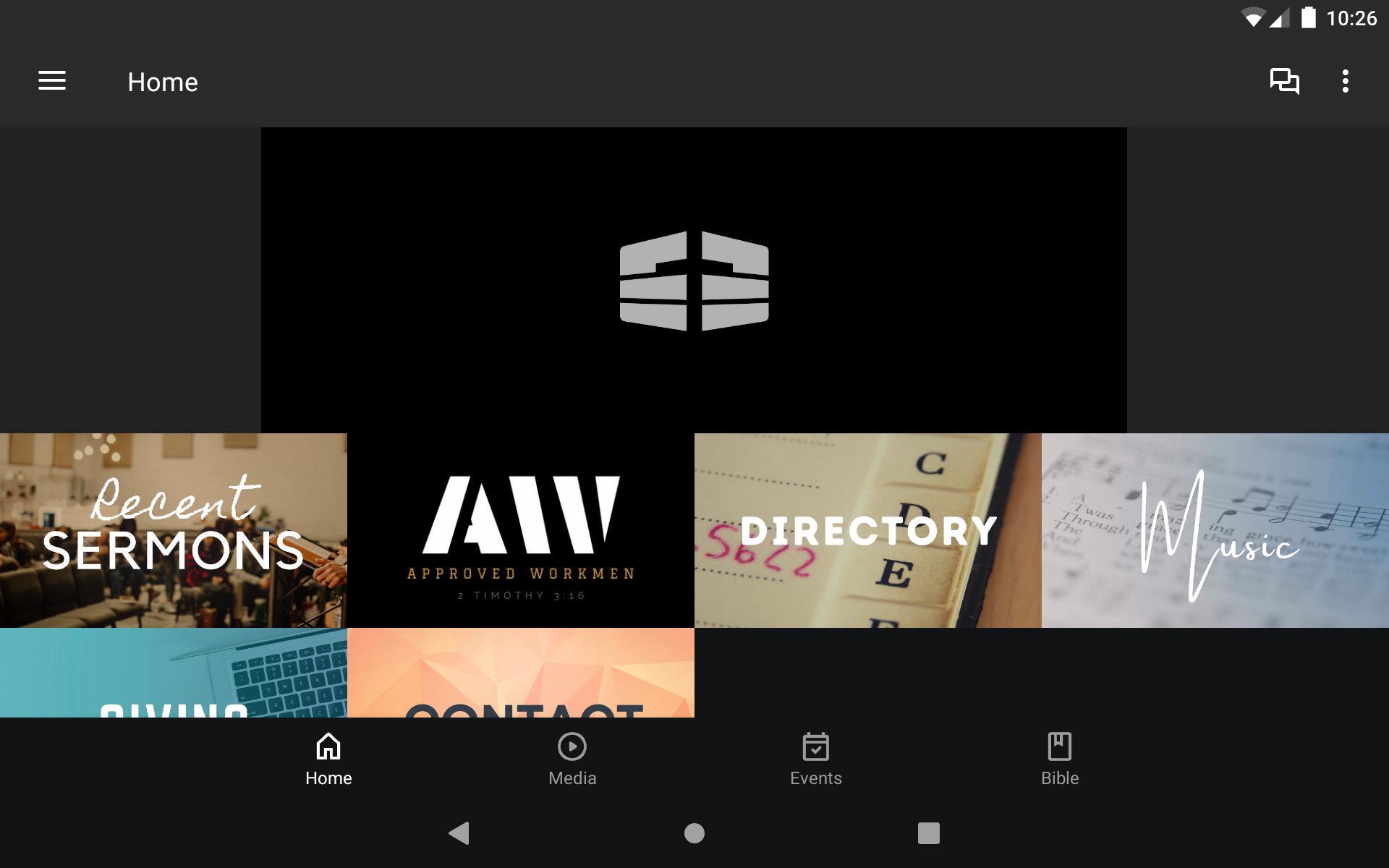1389x868 pixels.
Task: Open the recent apps overview
Action: click(x=928, y=833)
